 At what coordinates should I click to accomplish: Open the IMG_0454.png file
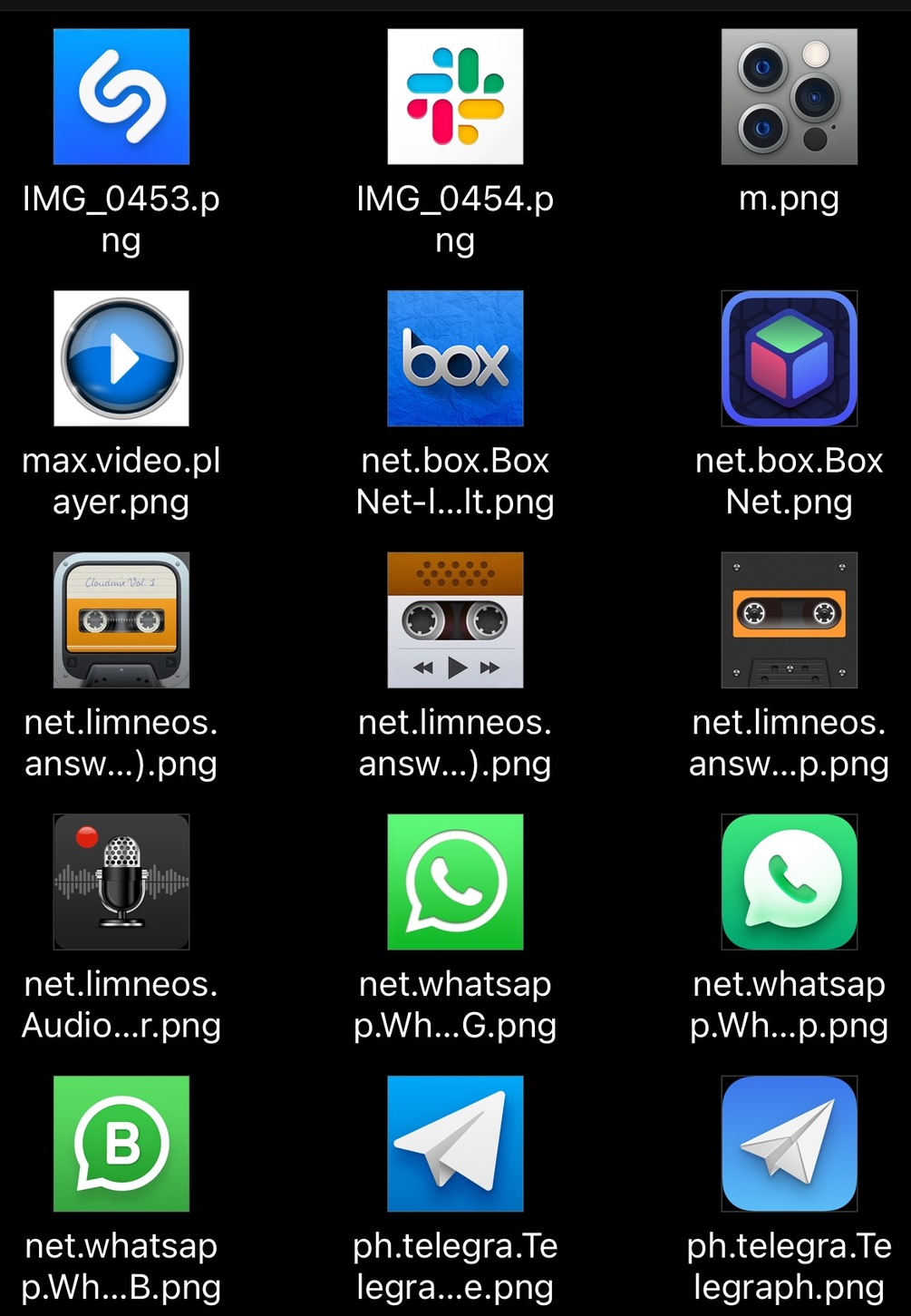coord(455,97)
